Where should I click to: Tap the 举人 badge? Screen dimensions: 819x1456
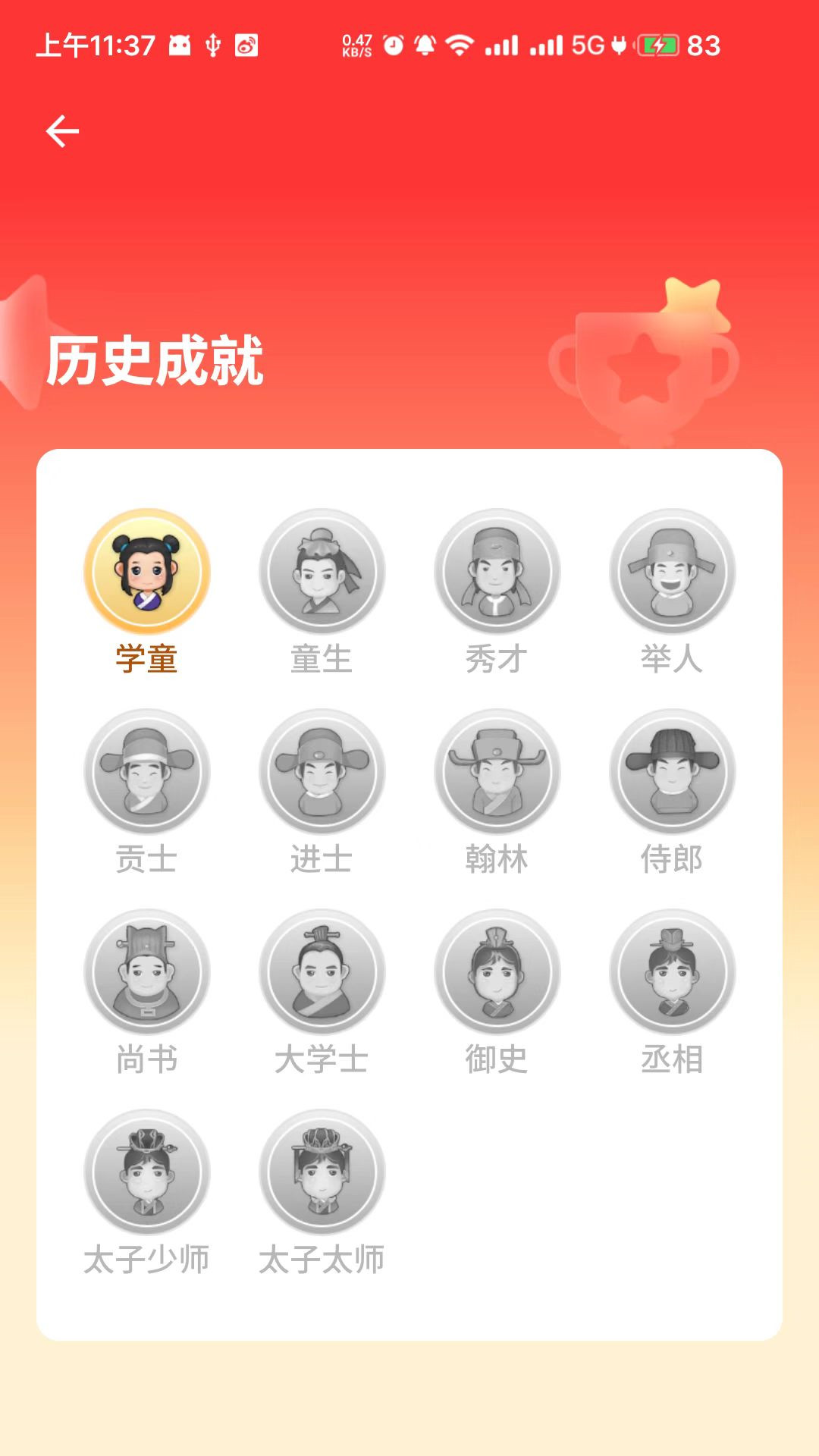tap(673, 572)
